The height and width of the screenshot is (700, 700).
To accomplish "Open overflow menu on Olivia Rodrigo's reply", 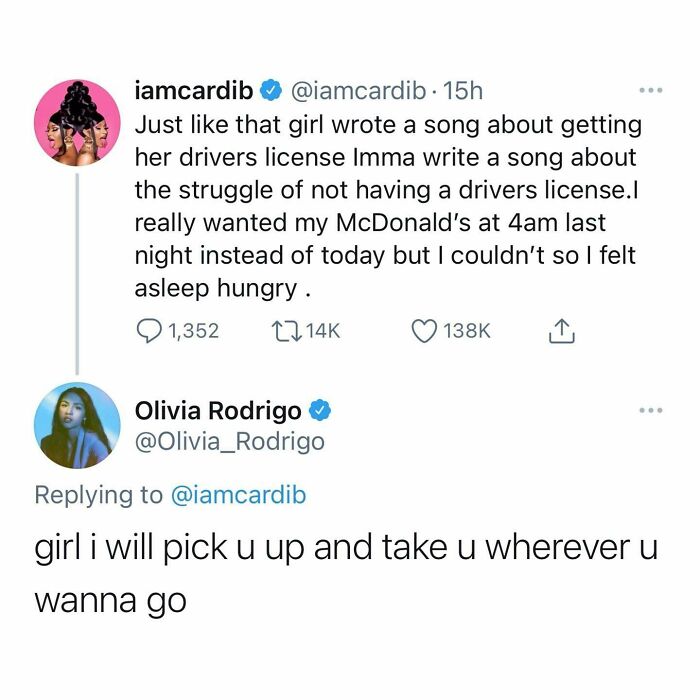I will (x=651, y=410).
